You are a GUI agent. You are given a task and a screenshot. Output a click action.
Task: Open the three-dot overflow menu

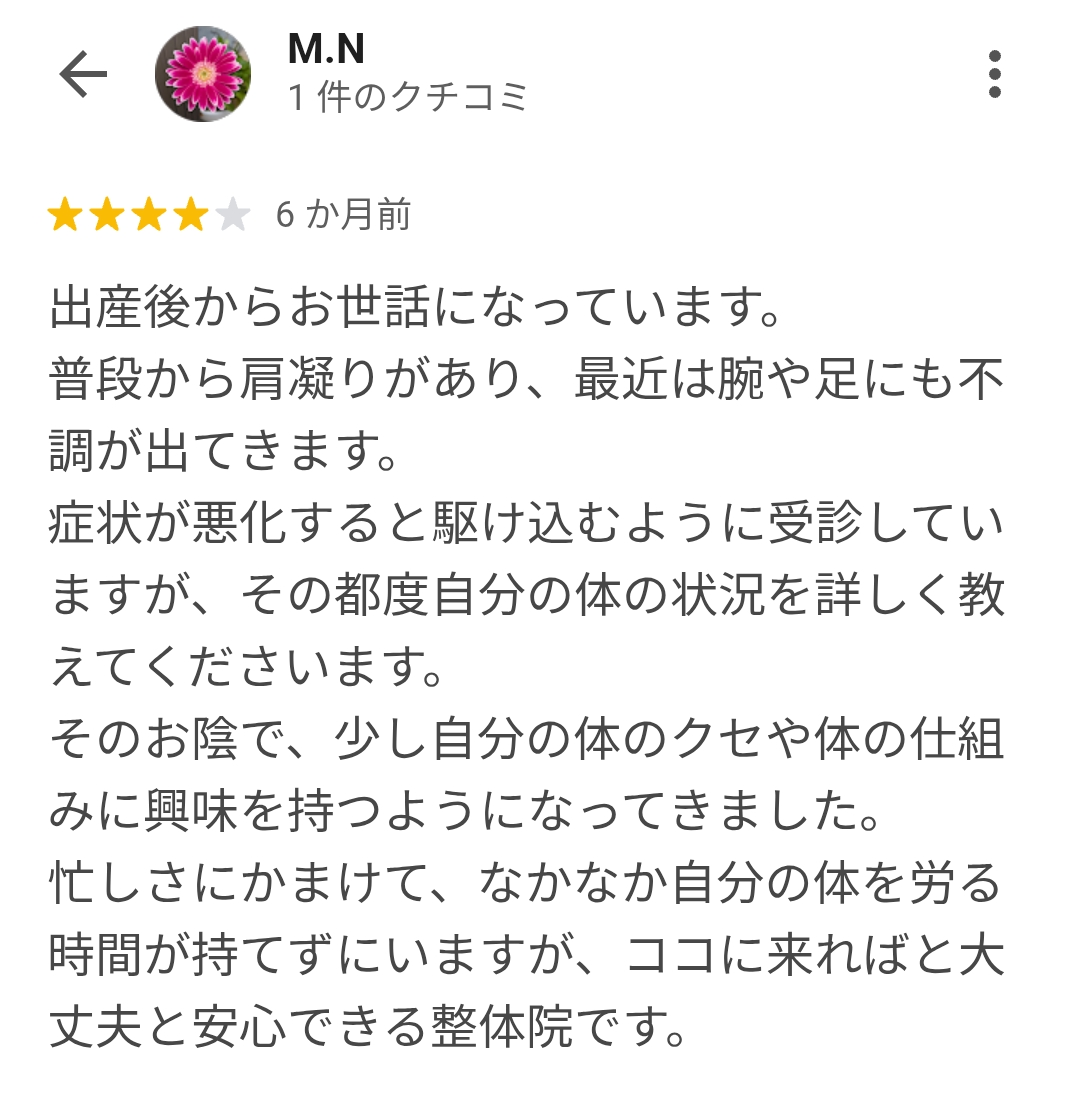coord(994,75)
